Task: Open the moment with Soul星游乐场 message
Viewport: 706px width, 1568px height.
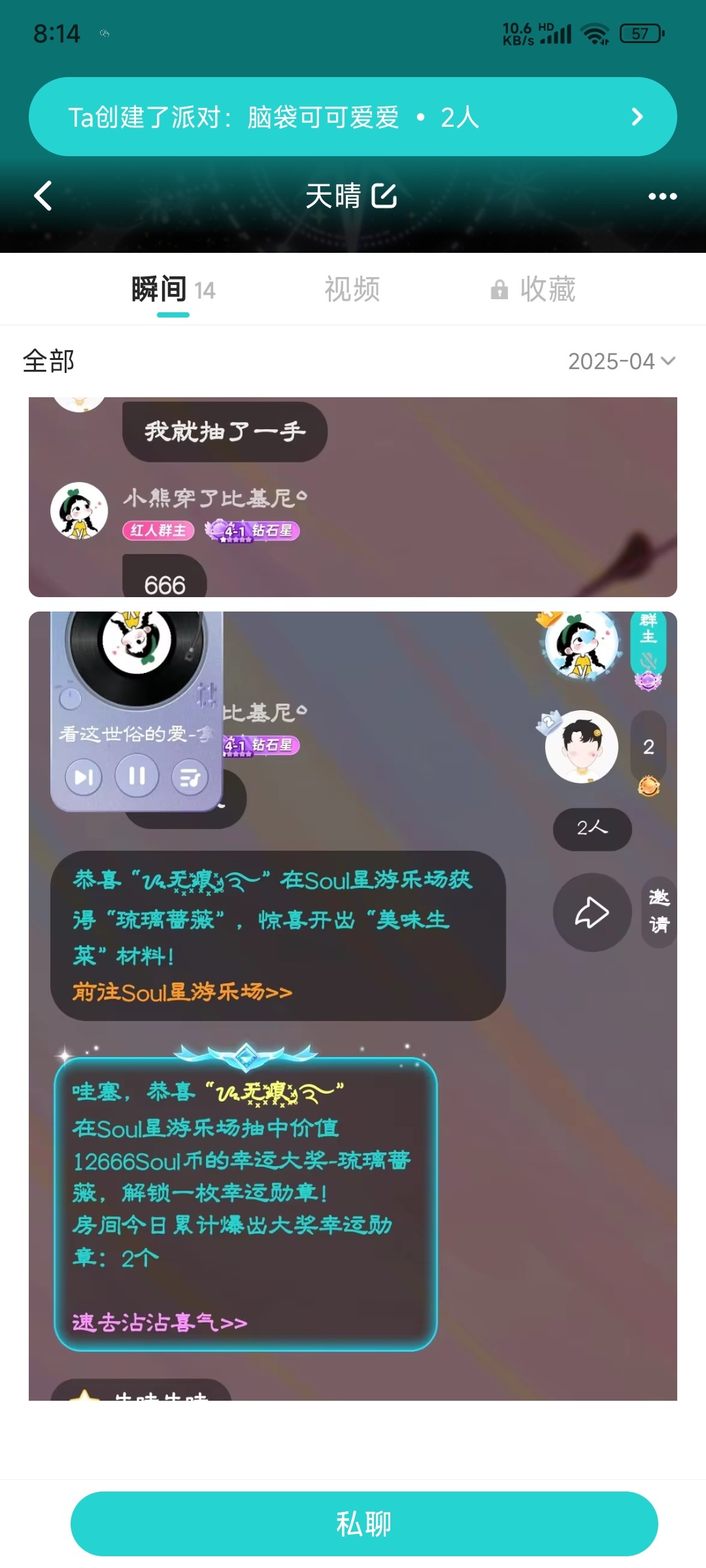Action: coord(353,1006)
